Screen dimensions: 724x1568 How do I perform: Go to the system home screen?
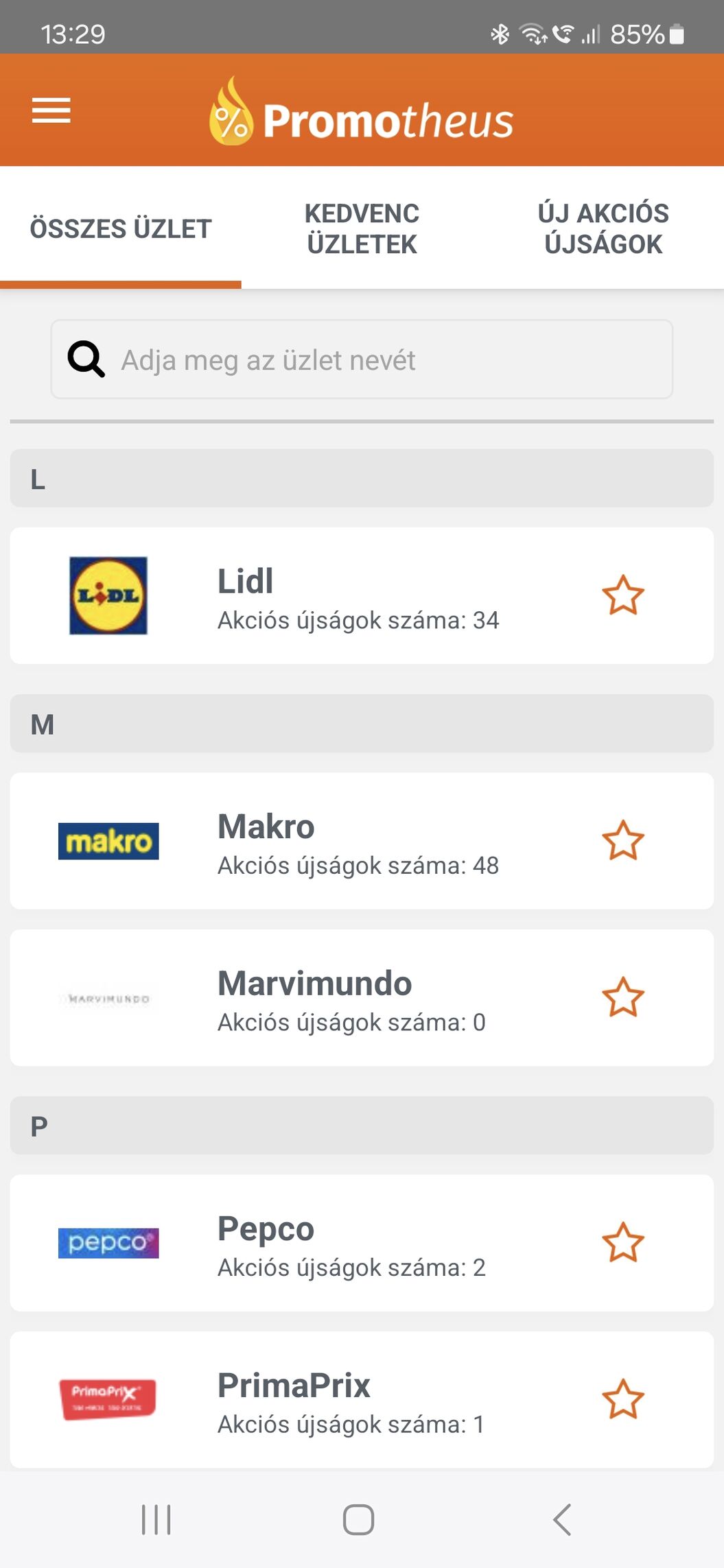click(358, 1519)
